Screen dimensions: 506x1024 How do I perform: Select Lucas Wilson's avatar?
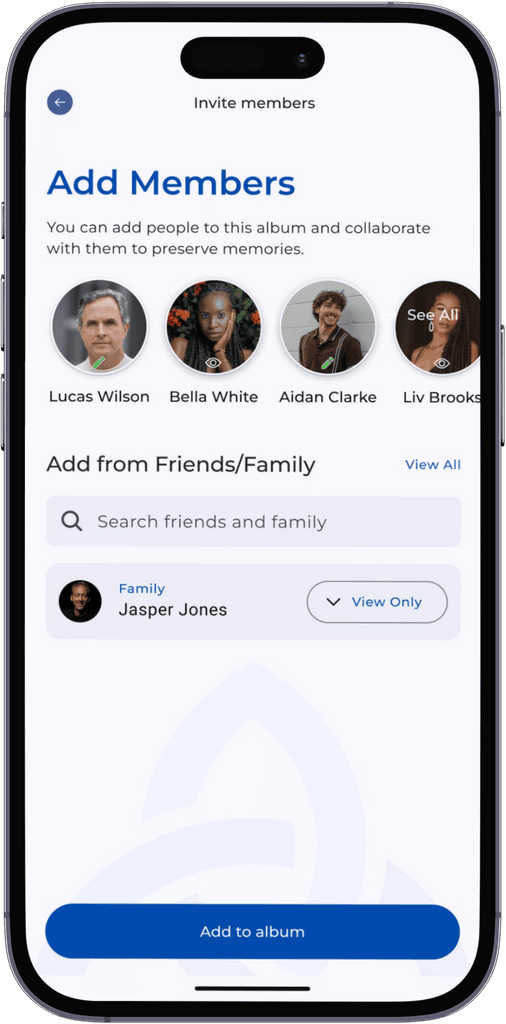click(99, 327)
